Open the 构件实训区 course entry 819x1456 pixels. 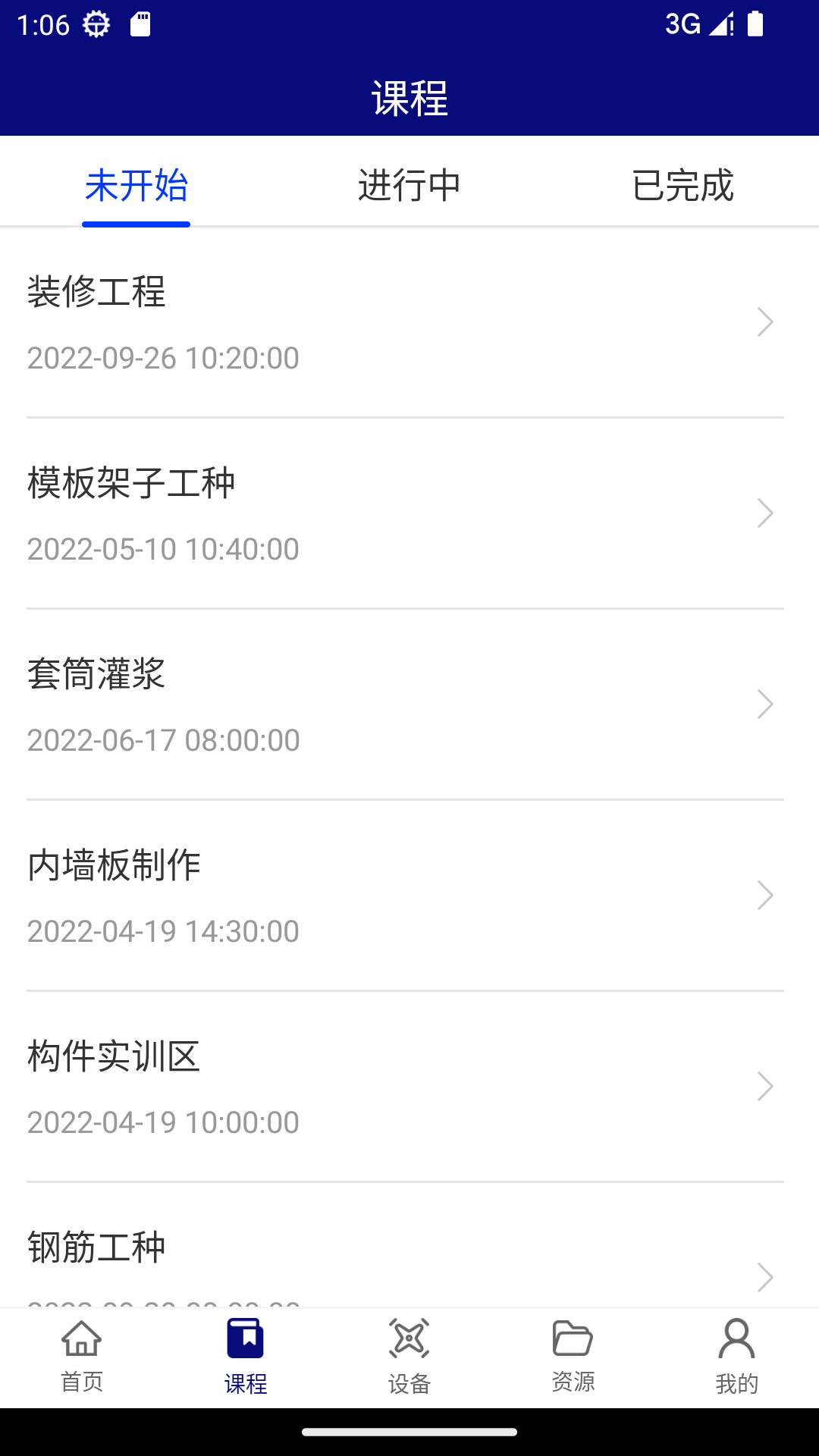tap(765, 1086)
